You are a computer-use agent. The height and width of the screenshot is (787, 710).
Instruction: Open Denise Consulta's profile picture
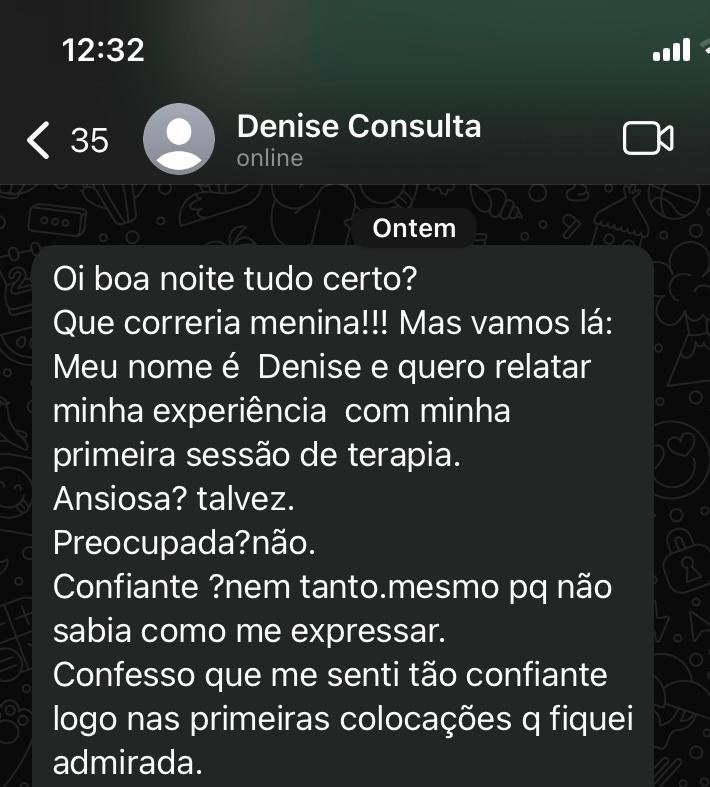(179, 140)
